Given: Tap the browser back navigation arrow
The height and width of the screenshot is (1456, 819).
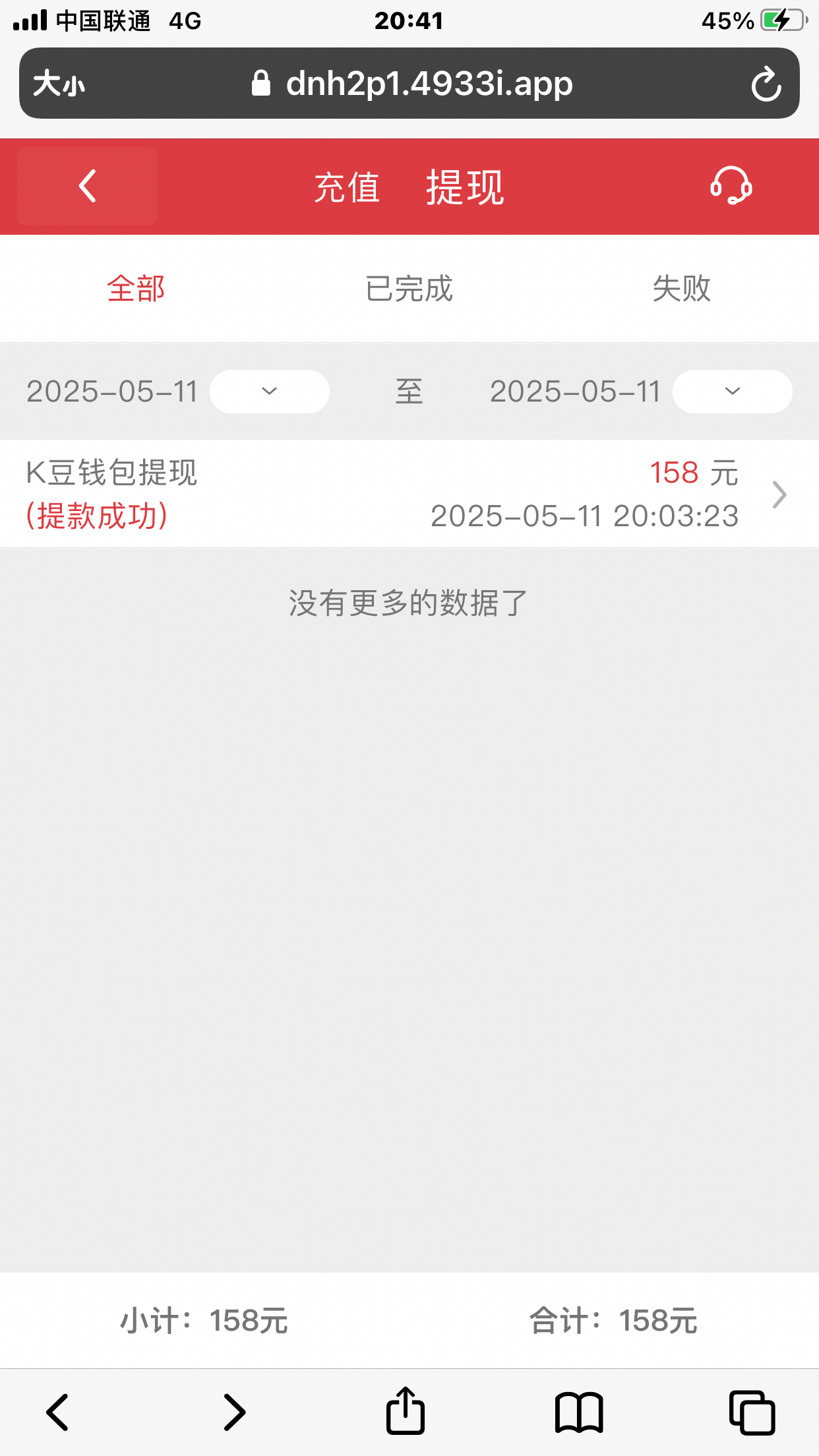Looking at the screenshot, I should tap(57, 1411).
